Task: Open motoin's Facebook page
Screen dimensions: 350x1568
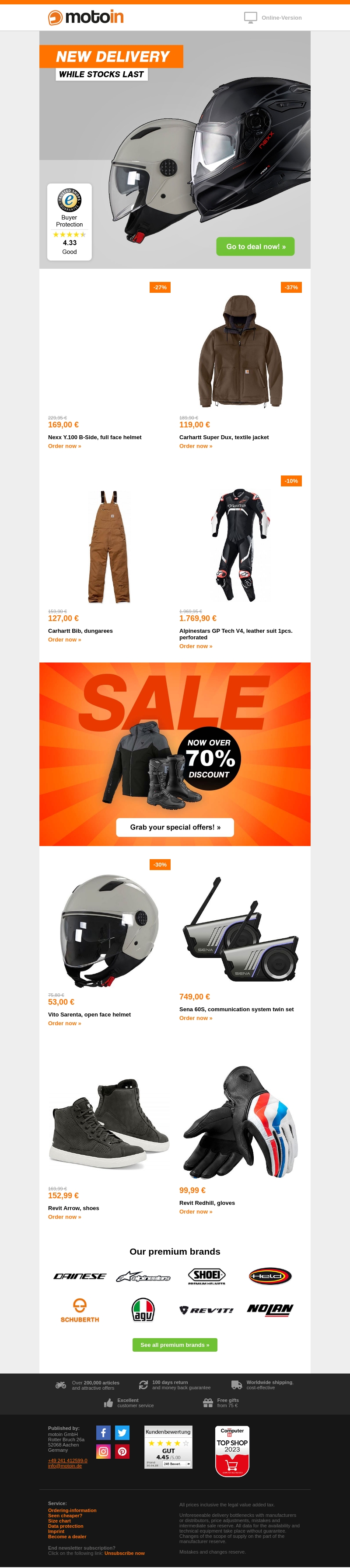Action: [104, 1433]
